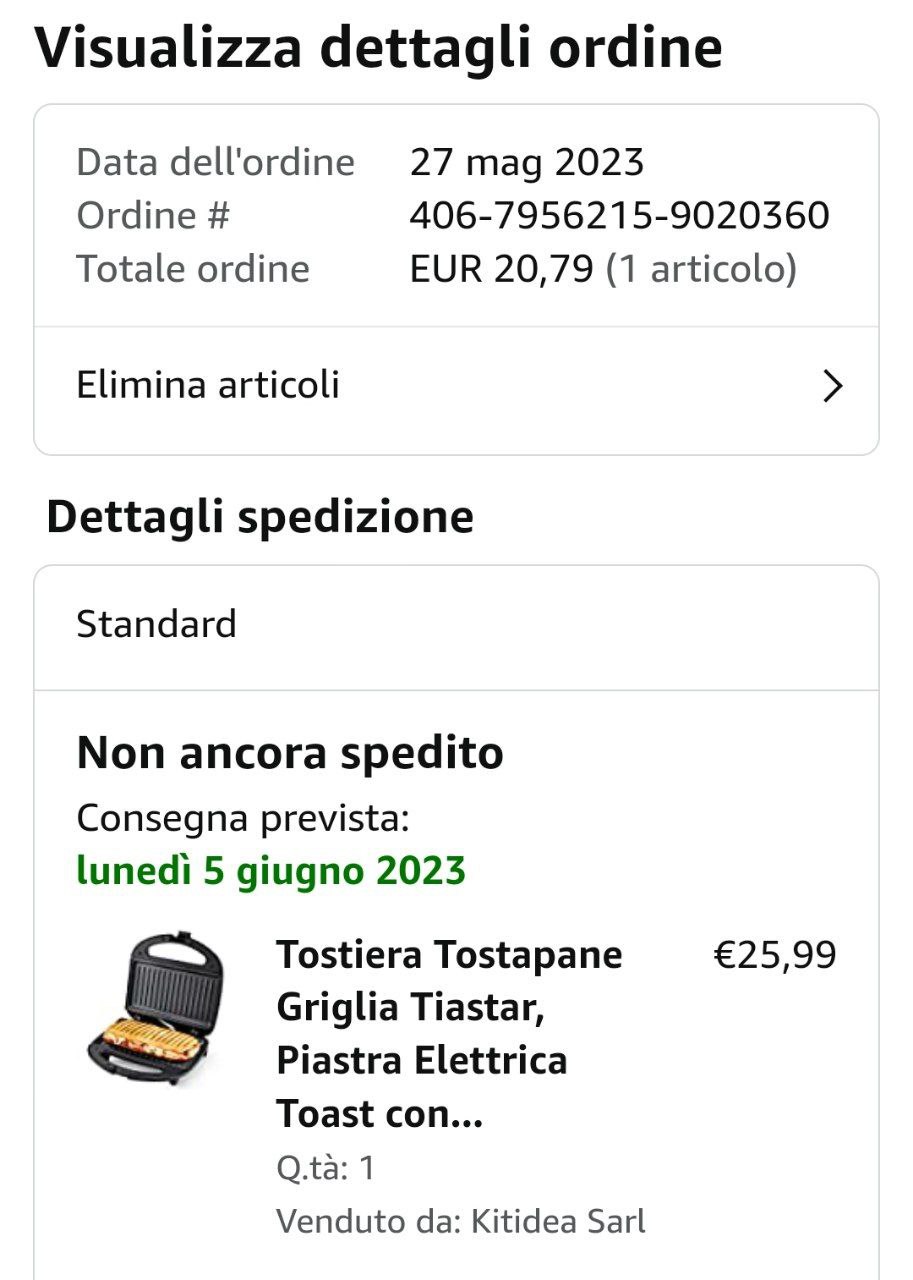The image size is (913, 1280).
Task: Open the Tostiera Tostapane Griglia Tiastar product
Action: [449, 1034]
